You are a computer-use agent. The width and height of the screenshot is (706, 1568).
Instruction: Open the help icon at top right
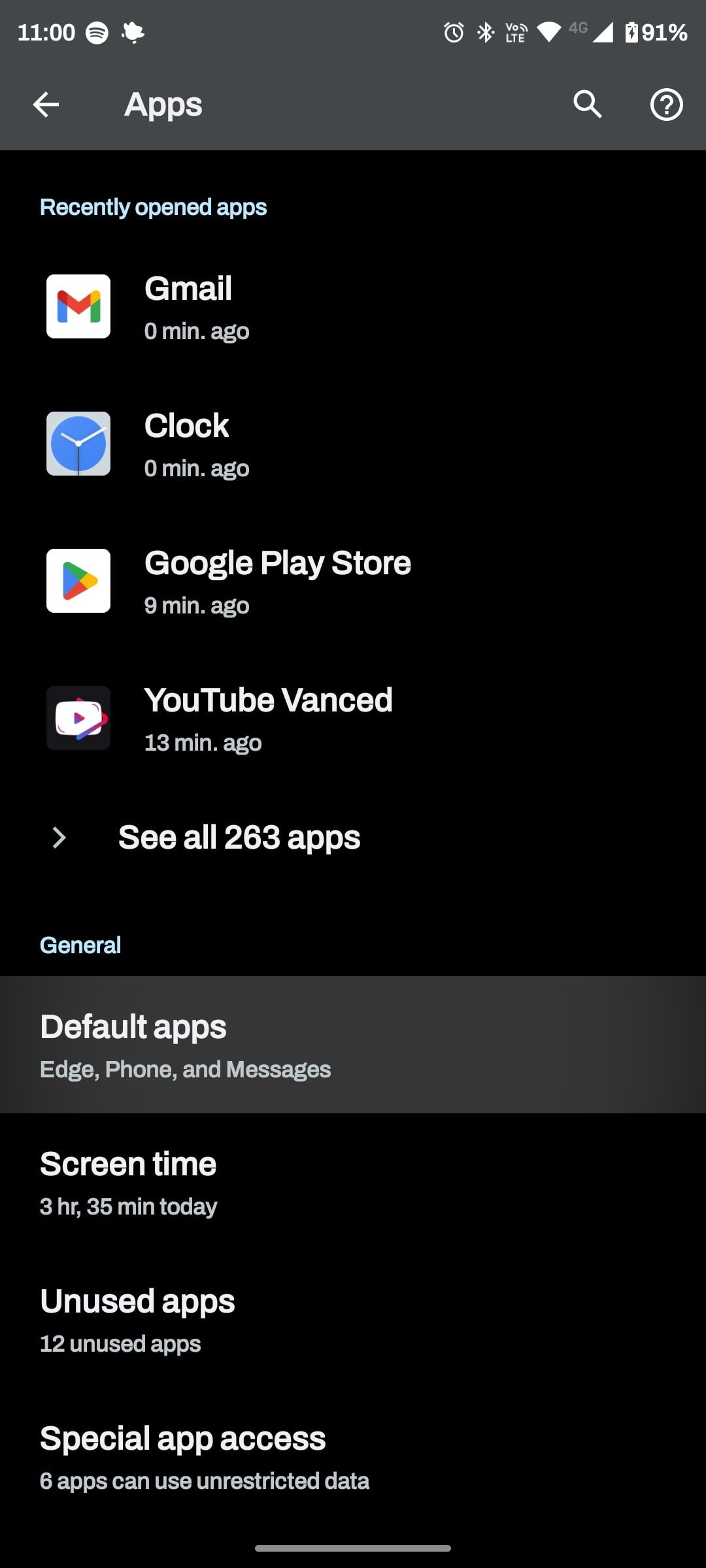coord(666,103)
